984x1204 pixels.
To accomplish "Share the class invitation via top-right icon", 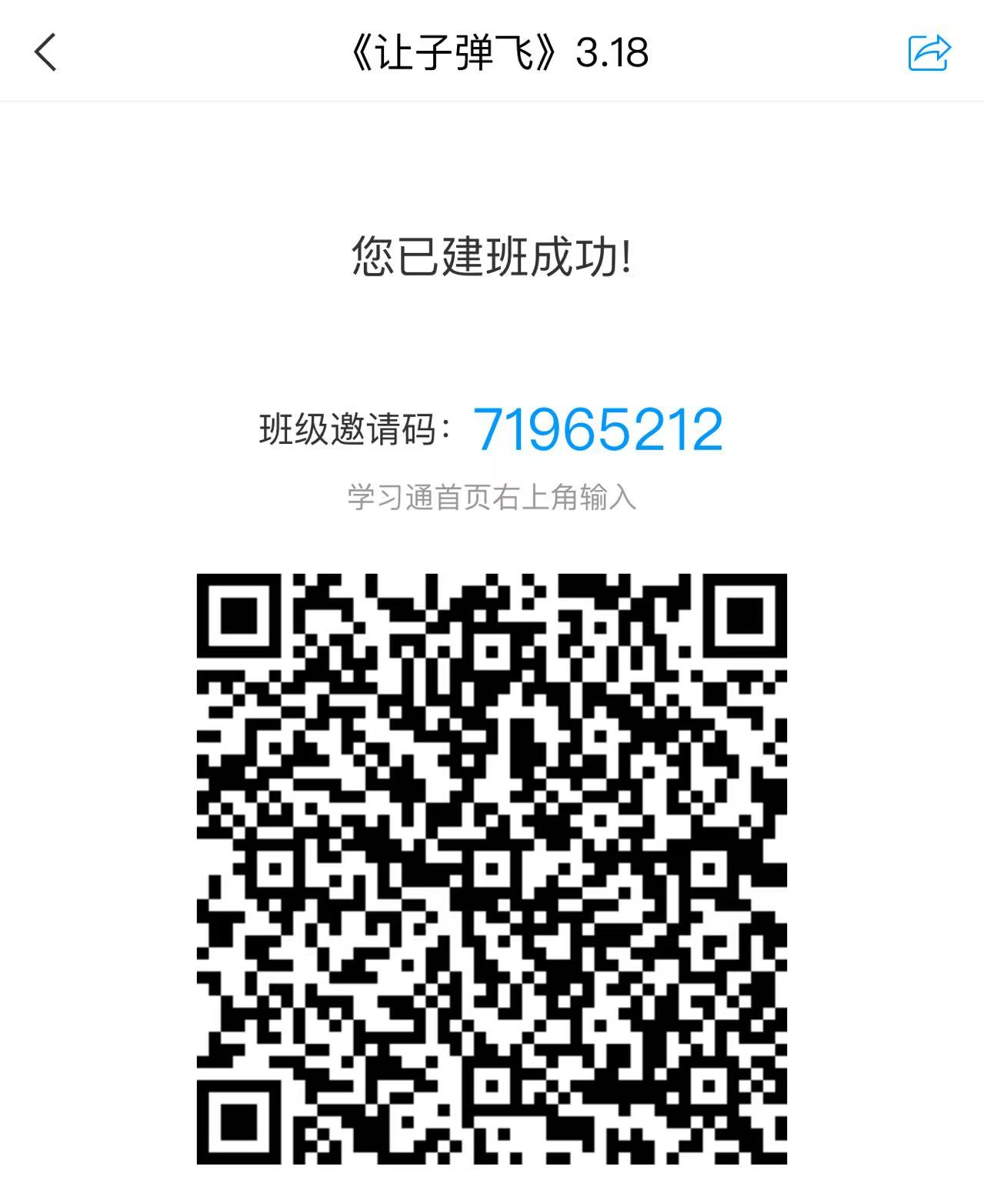I will [929, 52].
